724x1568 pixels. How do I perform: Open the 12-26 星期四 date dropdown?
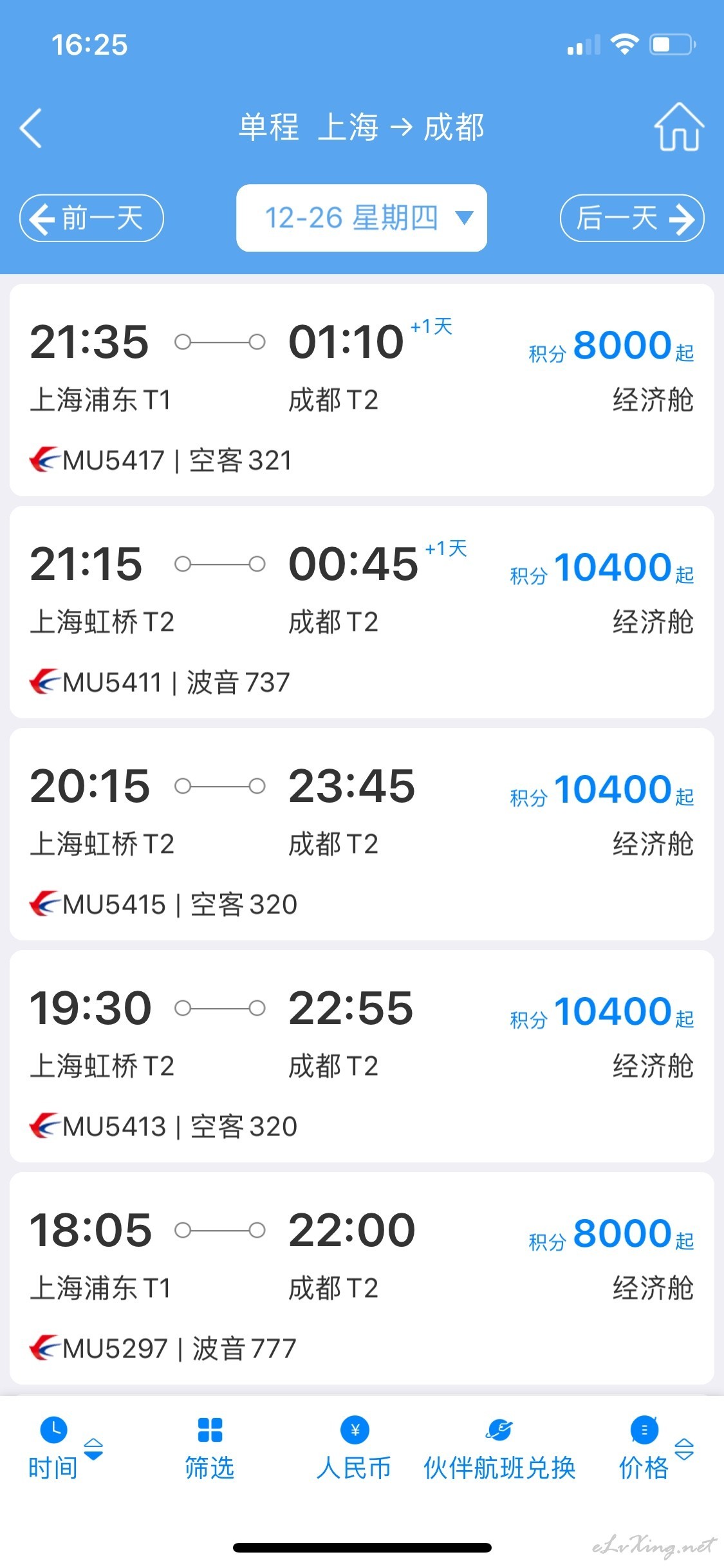362,218
